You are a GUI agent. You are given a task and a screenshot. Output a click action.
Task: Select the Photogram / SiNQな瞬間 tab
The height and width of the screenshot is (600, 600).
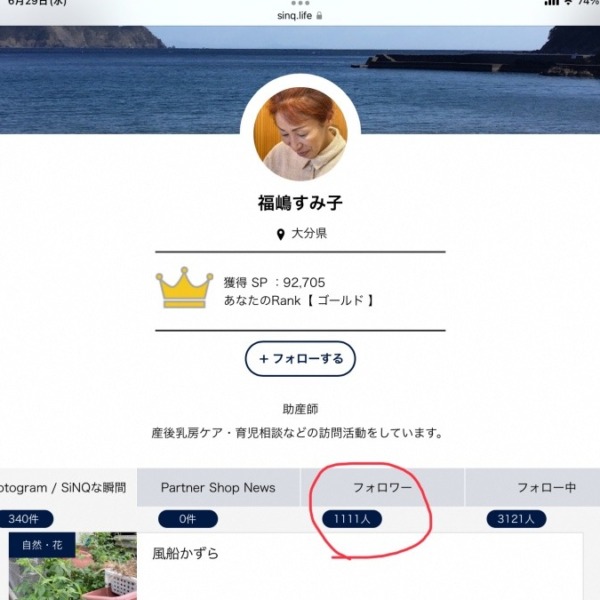[66, 488]
